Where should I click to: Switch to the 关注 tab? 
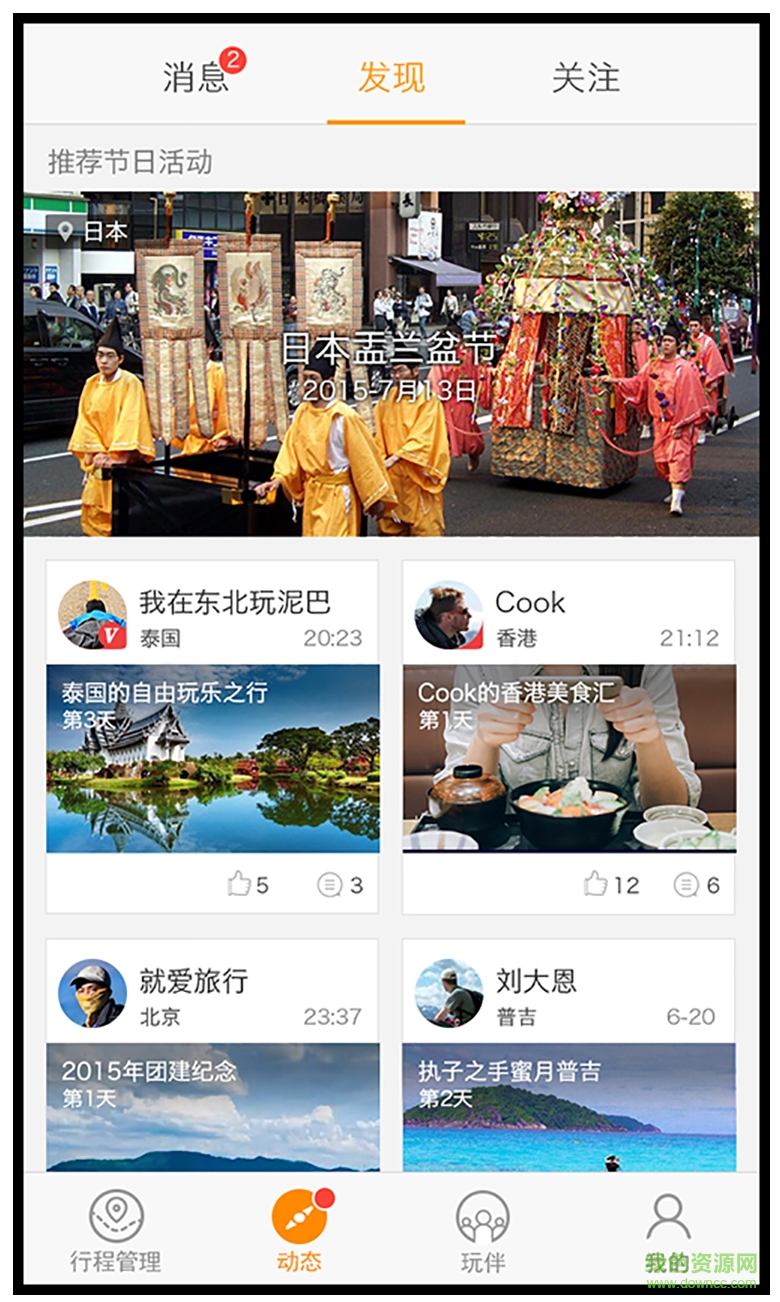coord(586,78)
